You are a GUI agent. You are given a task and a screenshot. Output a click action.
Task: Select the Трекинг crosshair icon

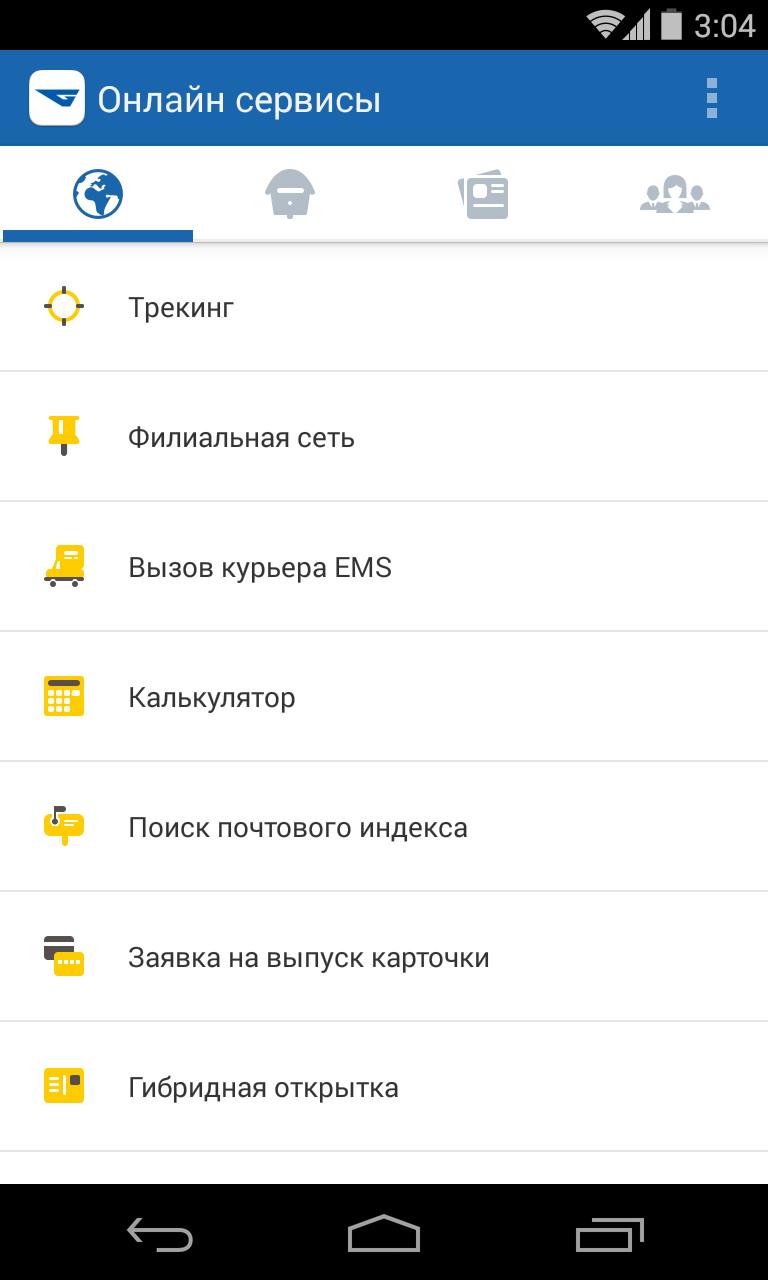64,306
